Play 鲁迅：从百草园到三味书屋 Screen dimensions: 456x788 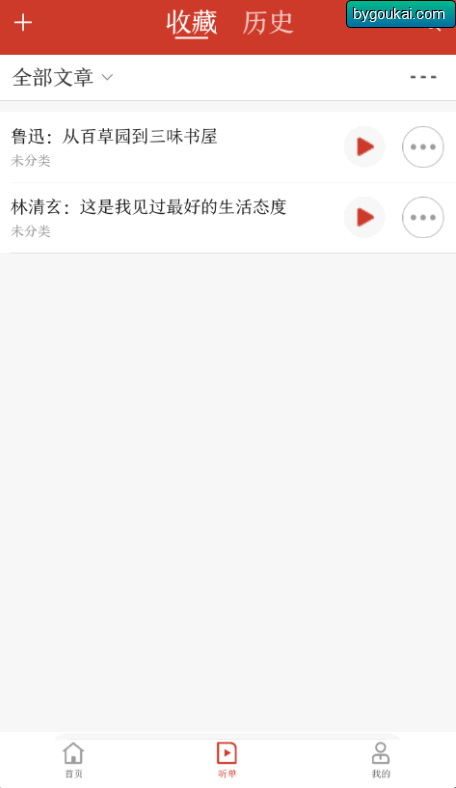[x=364, y=147]
